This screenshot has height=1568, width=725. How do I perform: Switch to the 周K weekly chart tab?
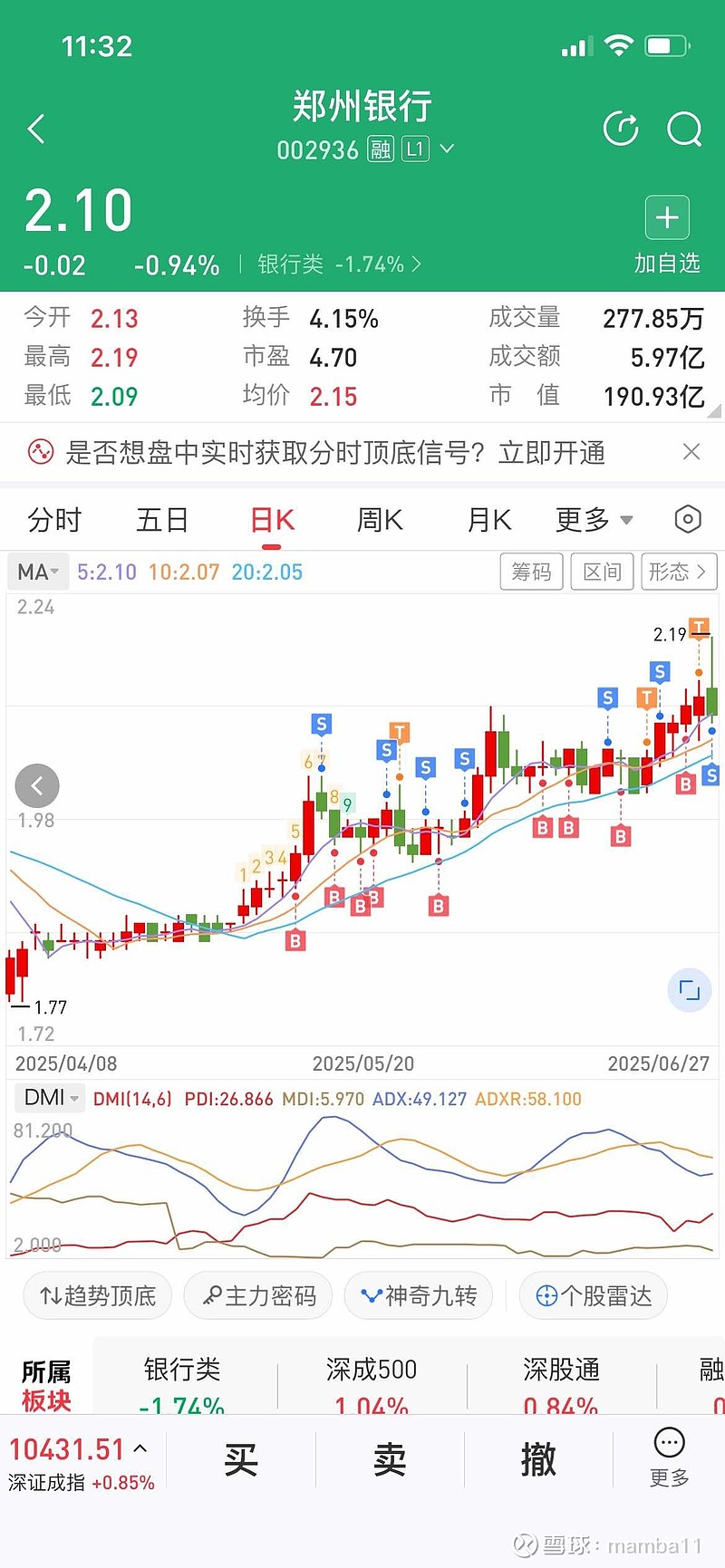point(378,519)
